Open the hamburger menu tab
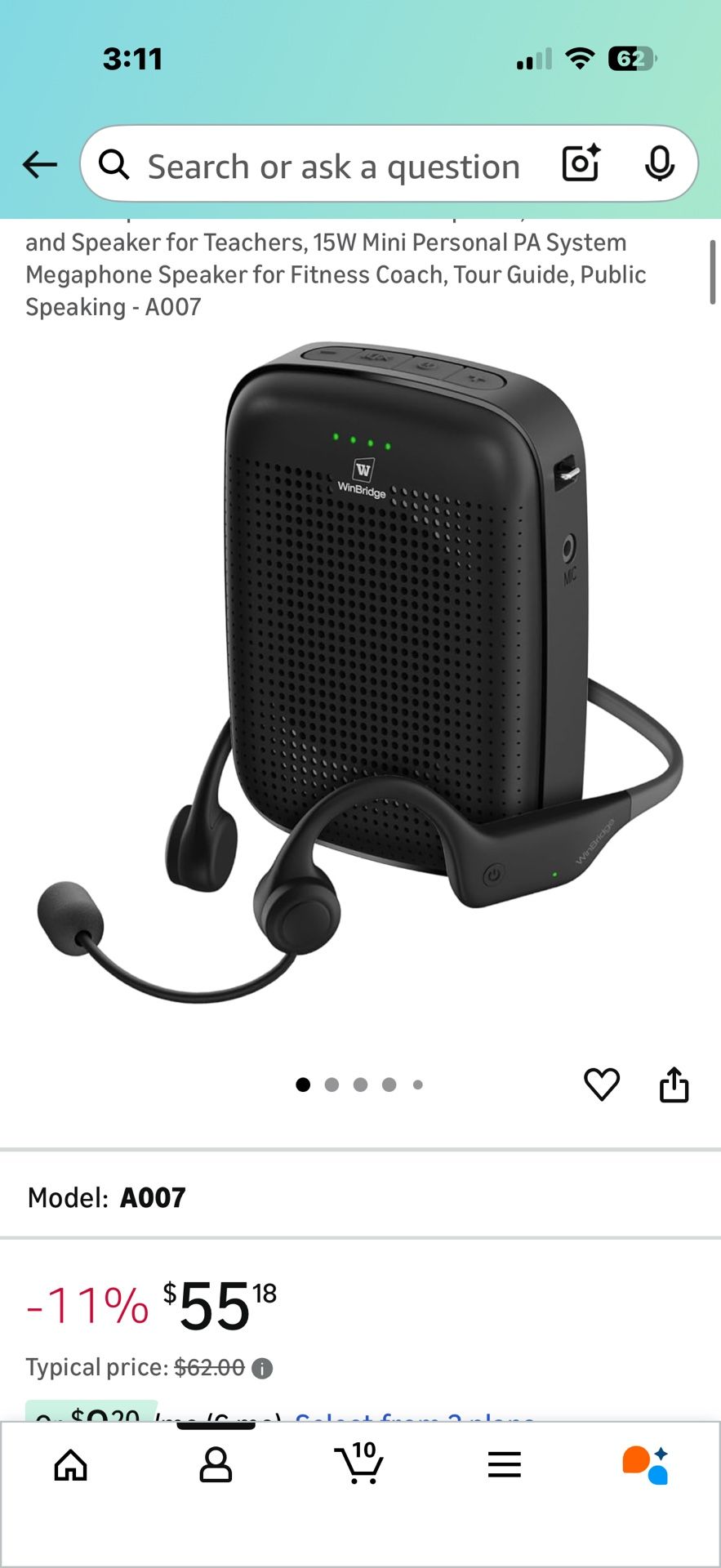This screenshot has width=721, height=1568. tap(505, 1465)
